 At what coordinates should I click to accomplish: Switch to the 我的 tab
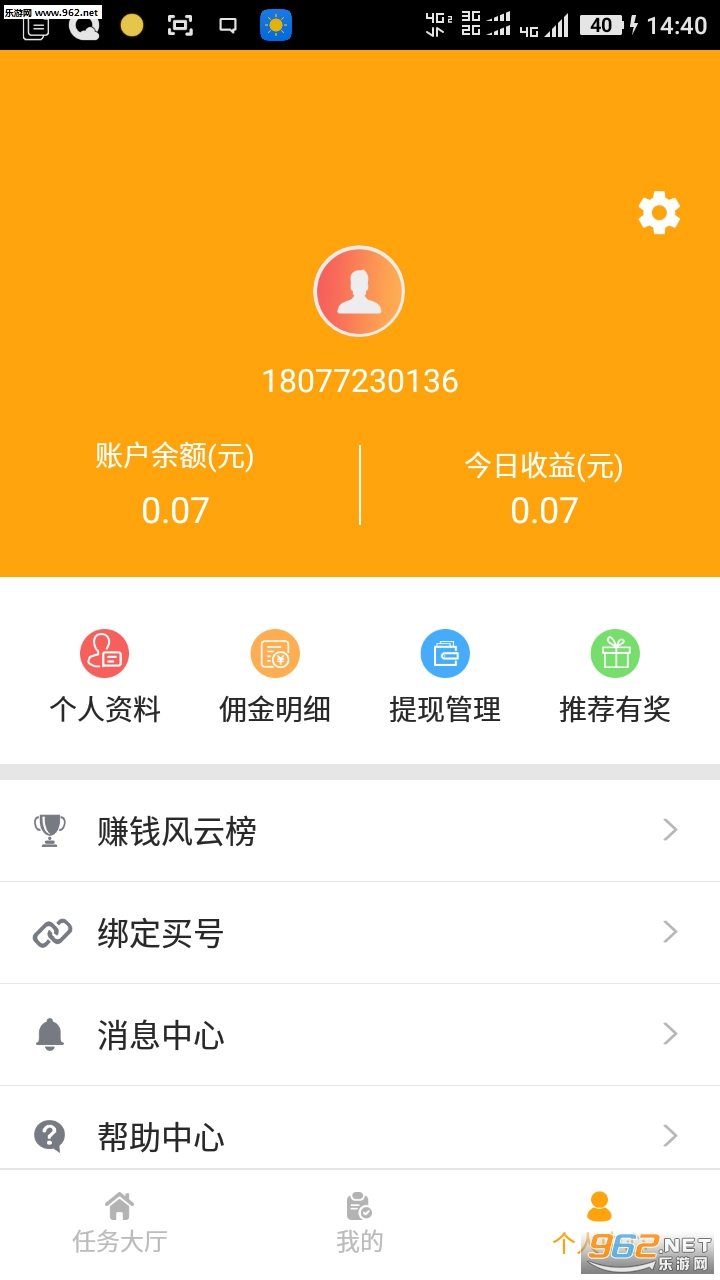coord(360,1223)
